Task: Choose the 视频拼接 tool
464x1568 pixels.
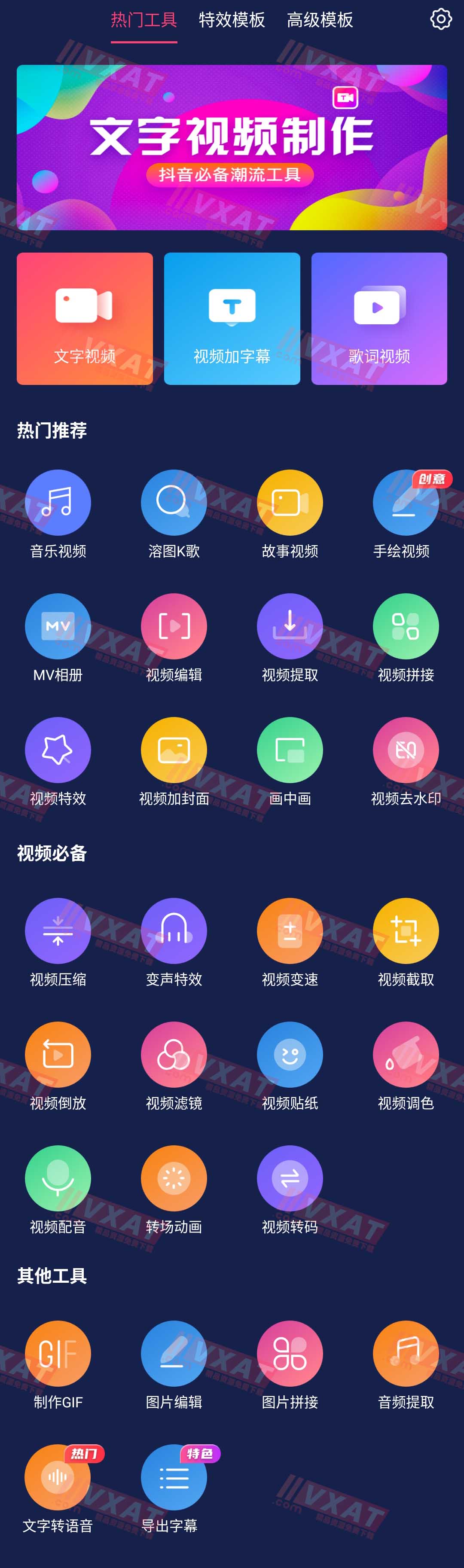Action: (406, 626)
